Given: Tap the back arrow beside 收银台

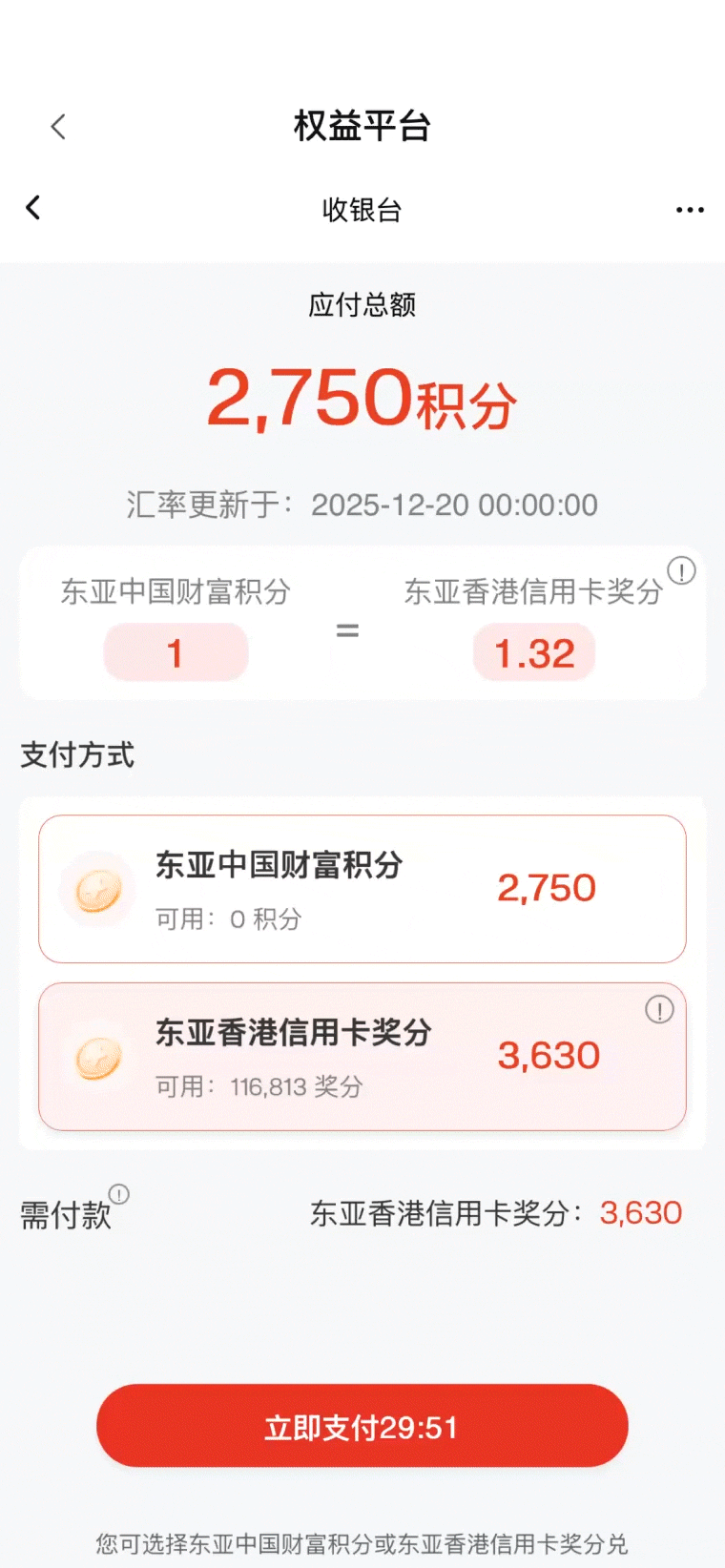Looking at the screenshot, I should pyautogui.click(x=33, y=208).
